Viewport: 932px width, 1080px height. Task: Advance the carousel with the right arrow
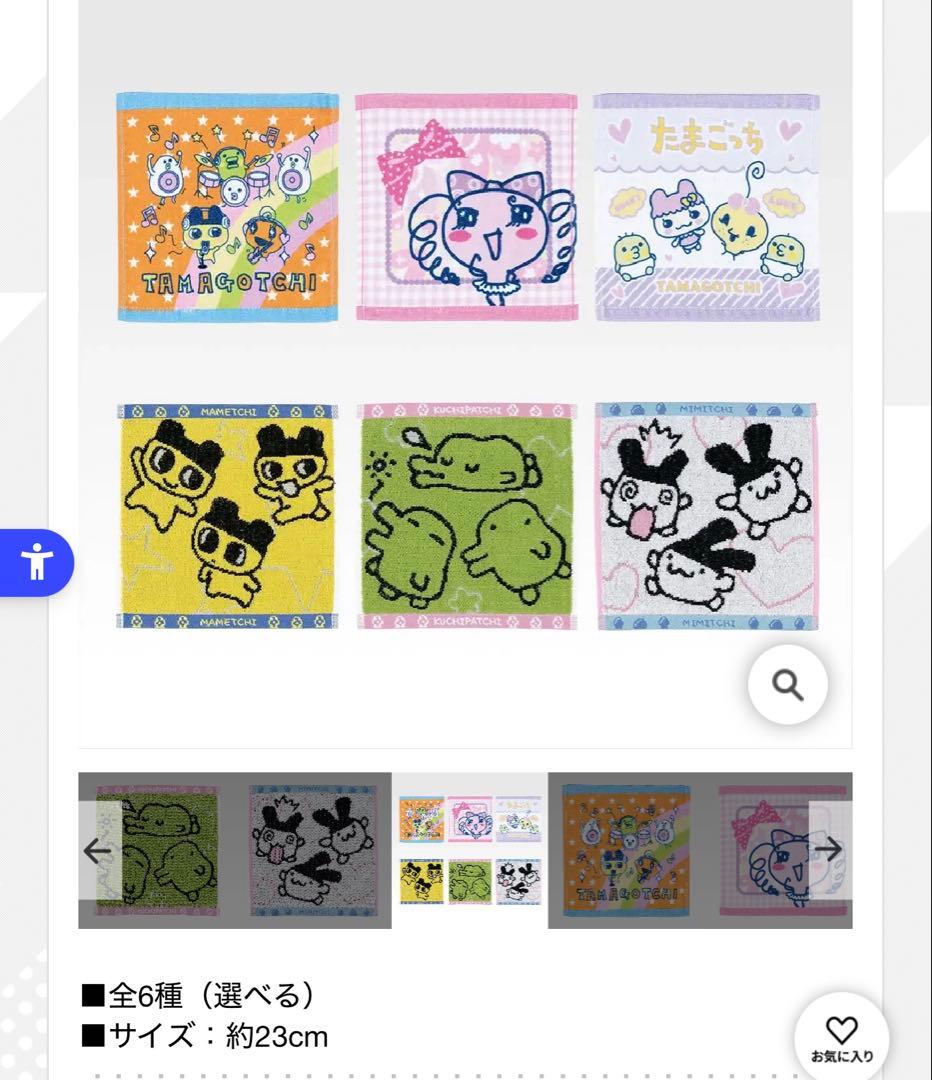(830, 850)
